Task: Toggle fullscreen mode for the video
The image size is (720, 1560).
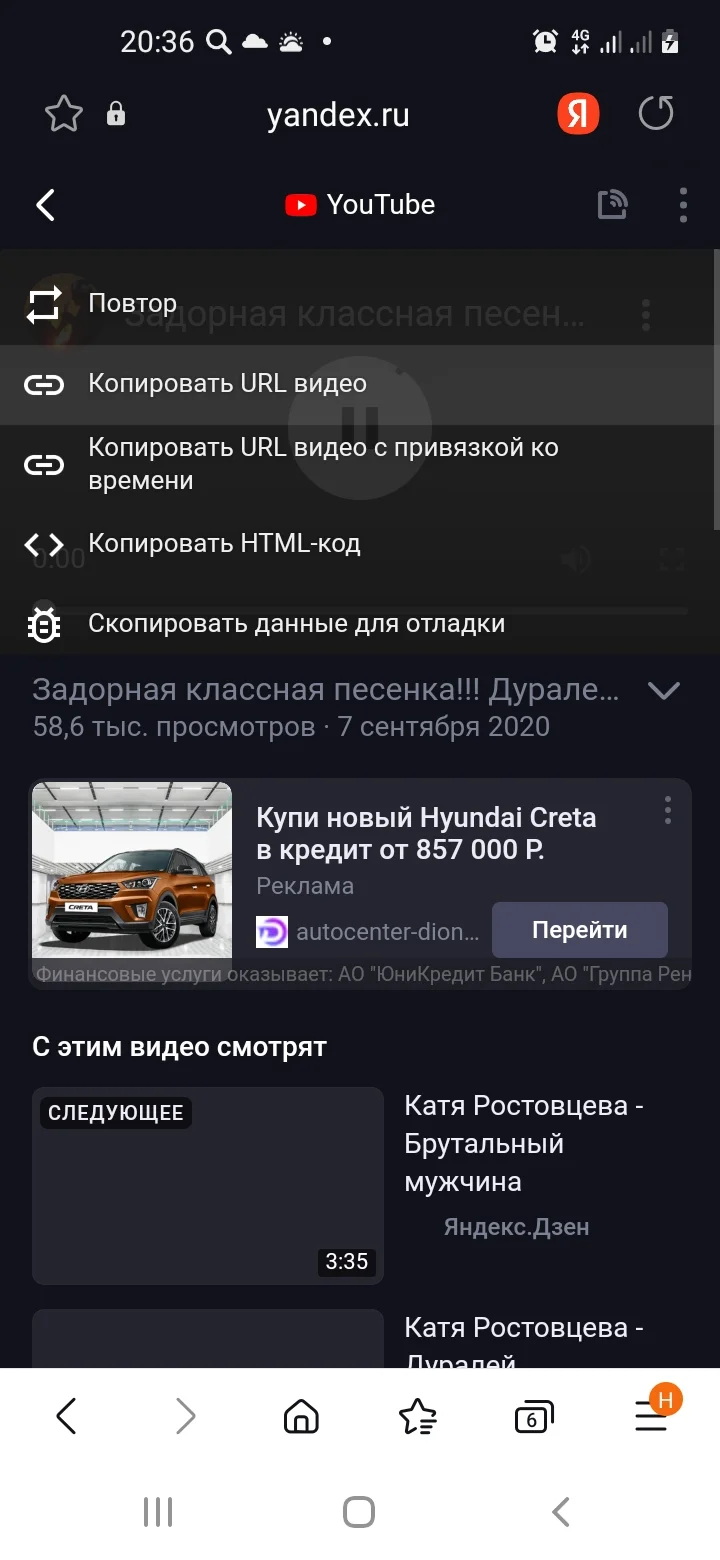Action: pyautogui.click(x=671, y=559)
